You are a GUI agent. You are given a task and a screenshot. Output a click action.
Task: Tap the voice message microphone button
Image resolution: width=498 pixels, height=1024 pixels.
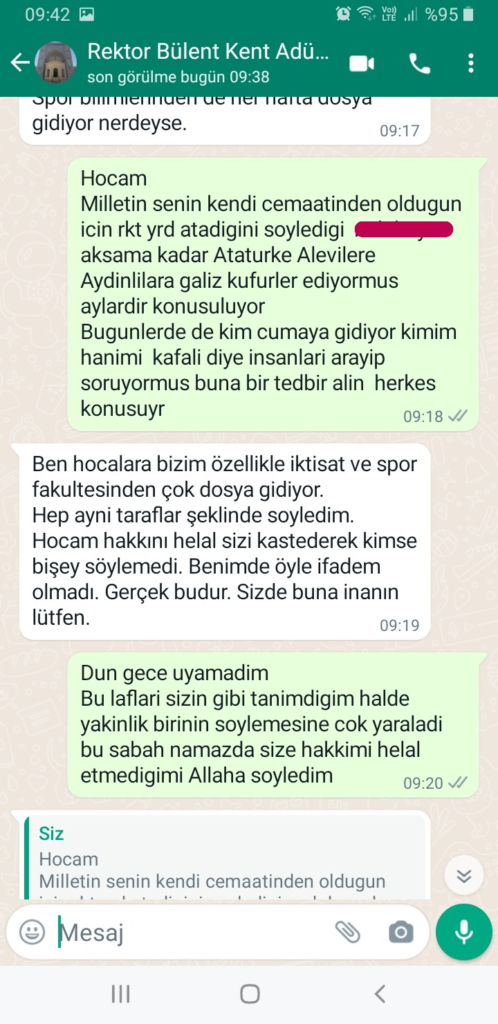[464, 933]
